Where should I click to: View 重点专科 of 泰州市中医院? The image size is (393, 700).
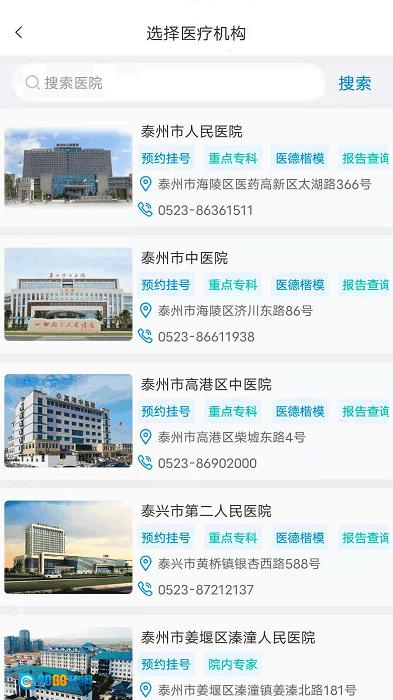233,285
